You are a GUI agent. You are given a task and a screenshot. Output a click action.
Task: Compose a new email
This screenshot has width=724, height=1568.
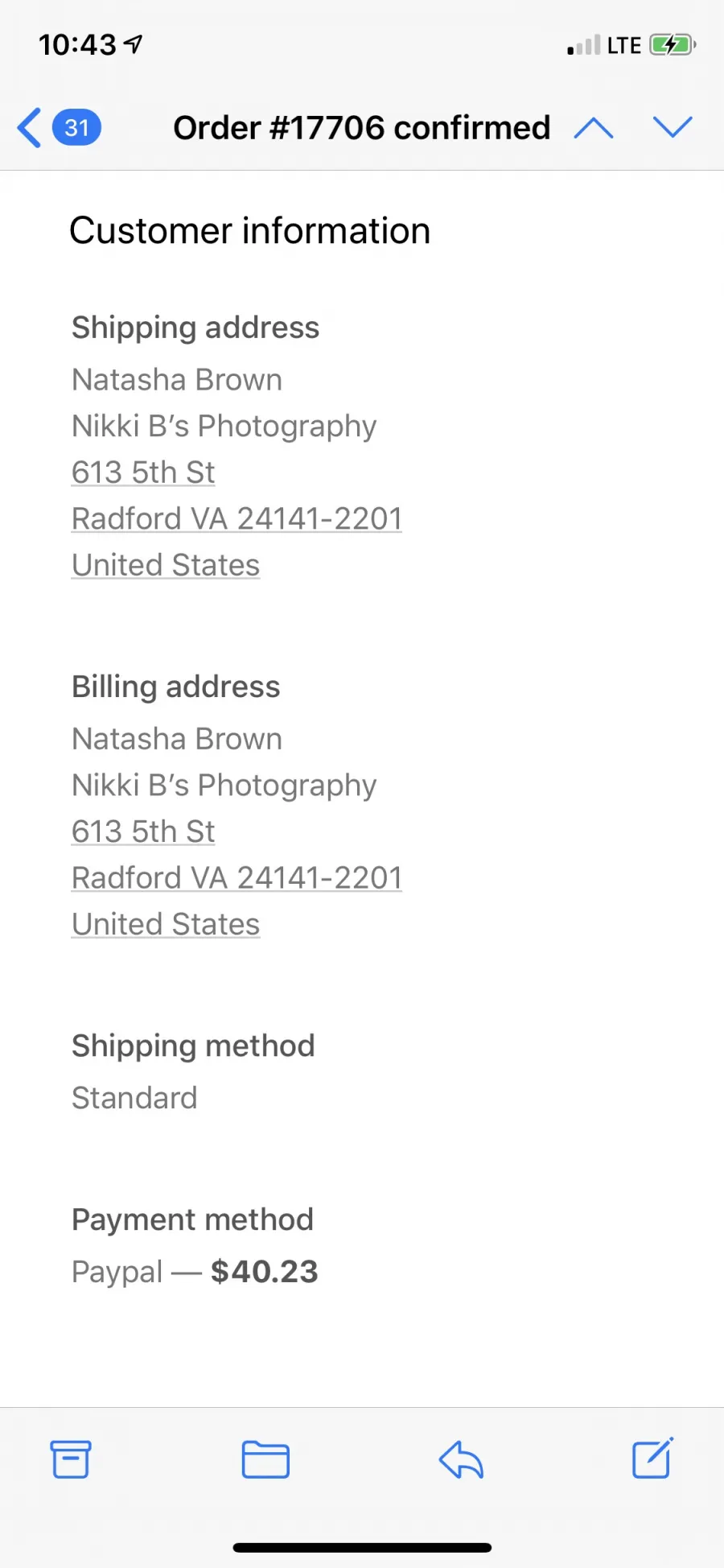(652, 1458)
